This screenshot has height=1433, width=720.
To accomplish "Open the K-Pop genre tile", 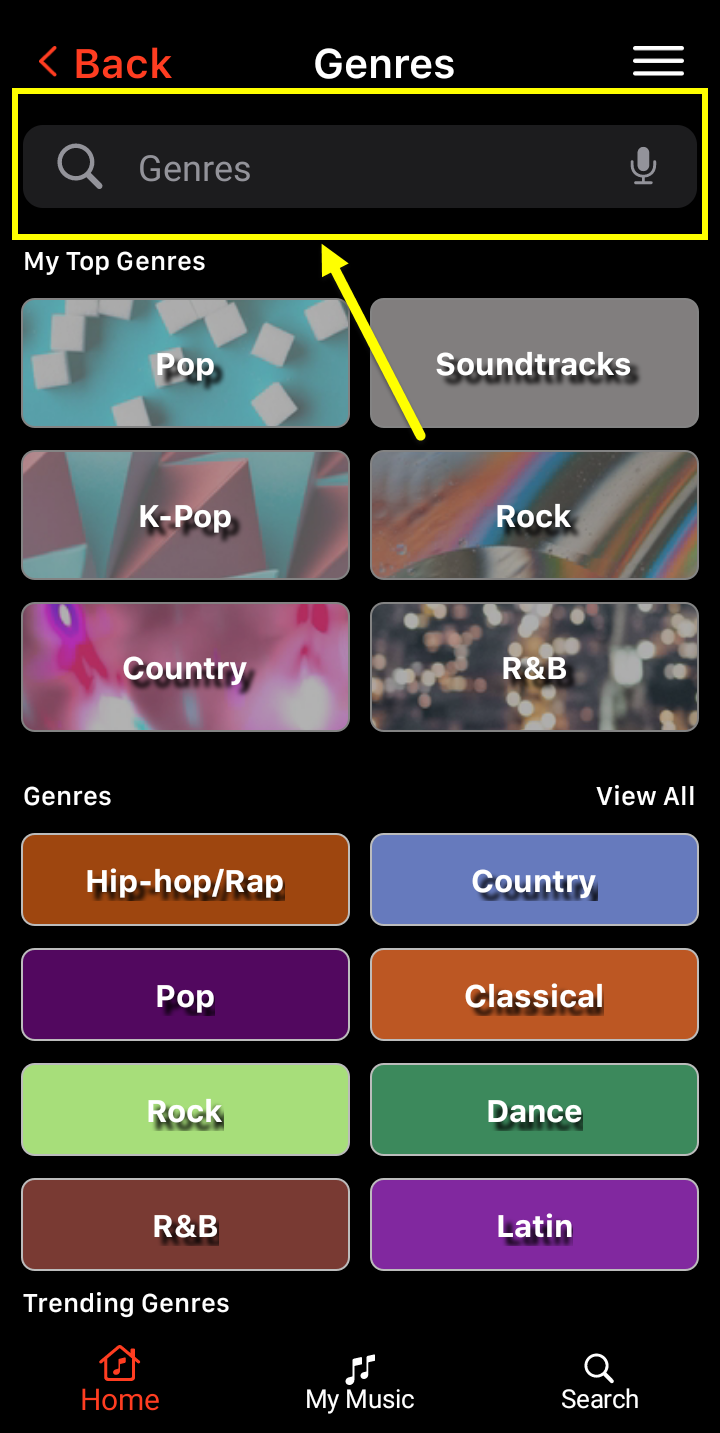I will tap(185, 515).
